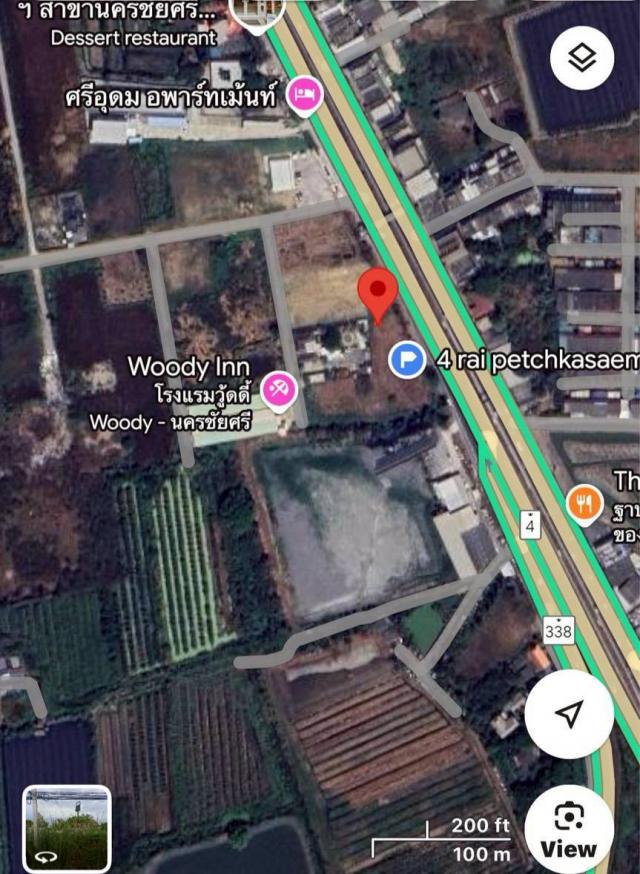The height and width of the screenshot is (874, 640).
Task: Select the 4 rai petchkasaem parking marker
Action: [x=407, y=358]
